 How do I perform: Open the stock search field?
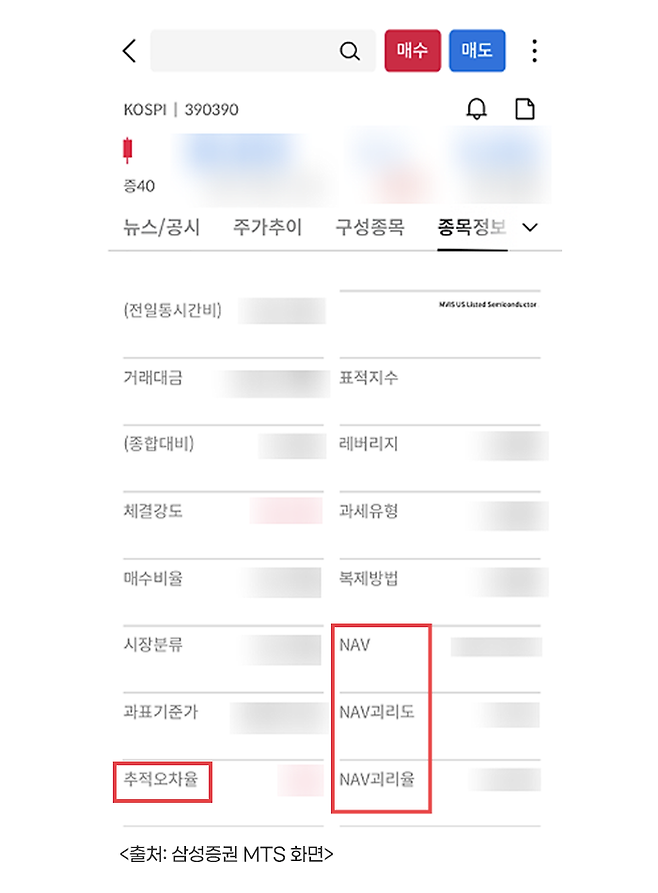click(x=243, y=51)
